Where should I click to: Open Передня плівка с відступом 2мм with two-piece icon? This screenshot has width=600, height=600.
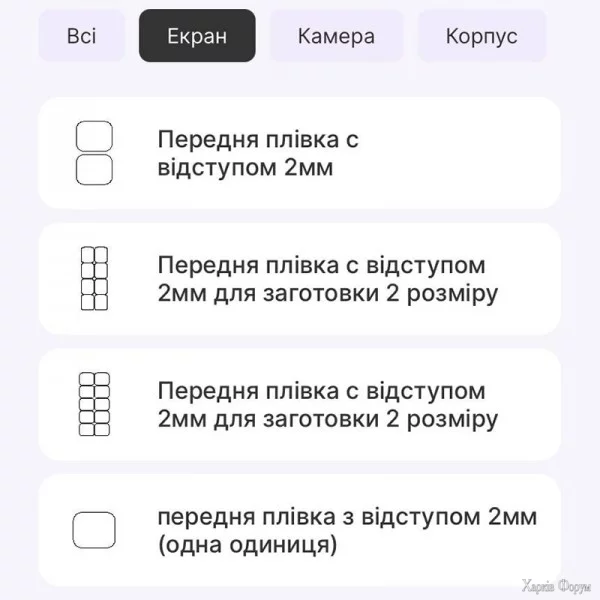(298, 153)
